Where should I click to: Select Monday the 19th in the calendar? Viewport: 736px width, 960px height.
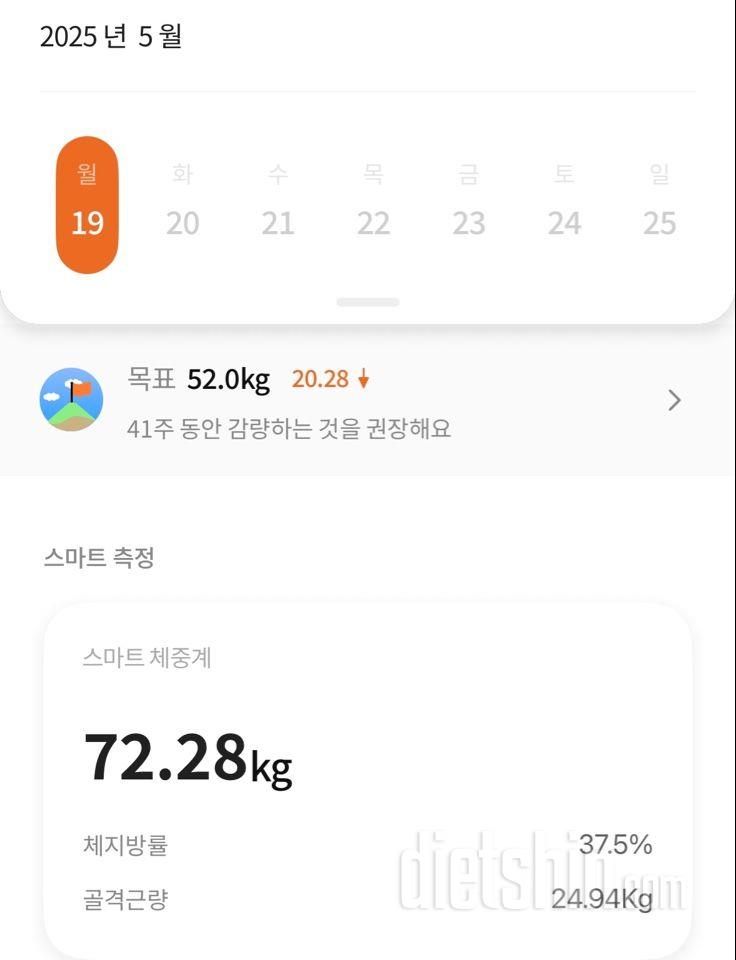coord(87,205)
